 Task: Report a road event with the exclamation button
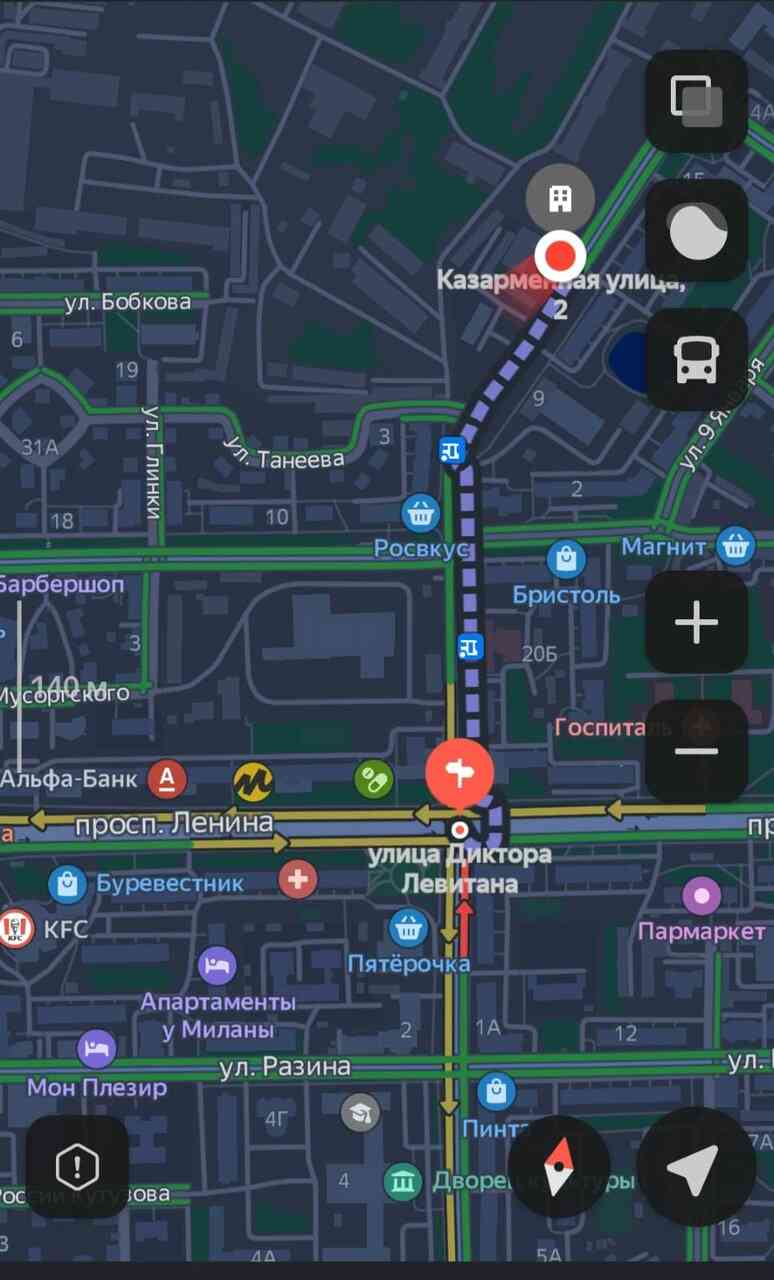(x=77, y=1166)
